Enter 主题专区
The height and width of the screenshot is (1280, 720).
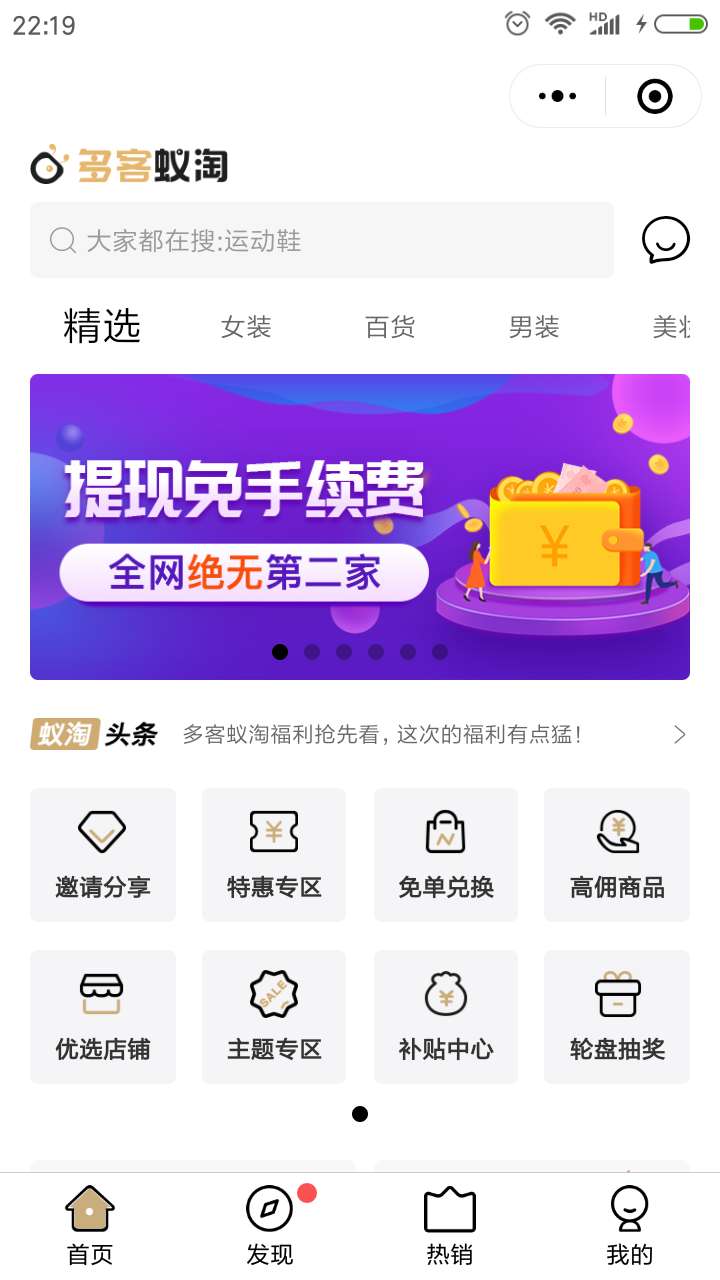274,1017
